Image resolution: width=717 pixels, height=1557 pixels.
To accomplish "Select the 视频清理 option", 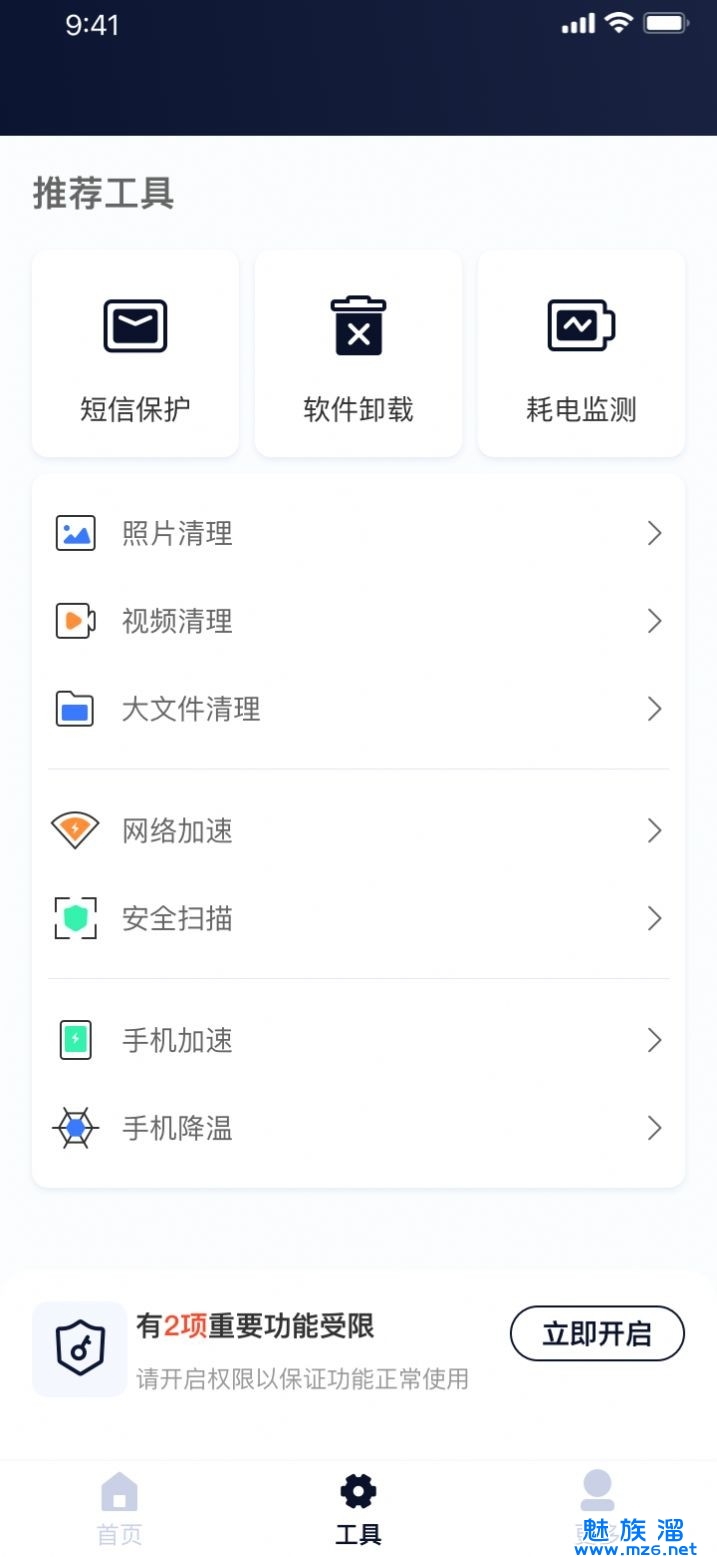I will point(358,621).
